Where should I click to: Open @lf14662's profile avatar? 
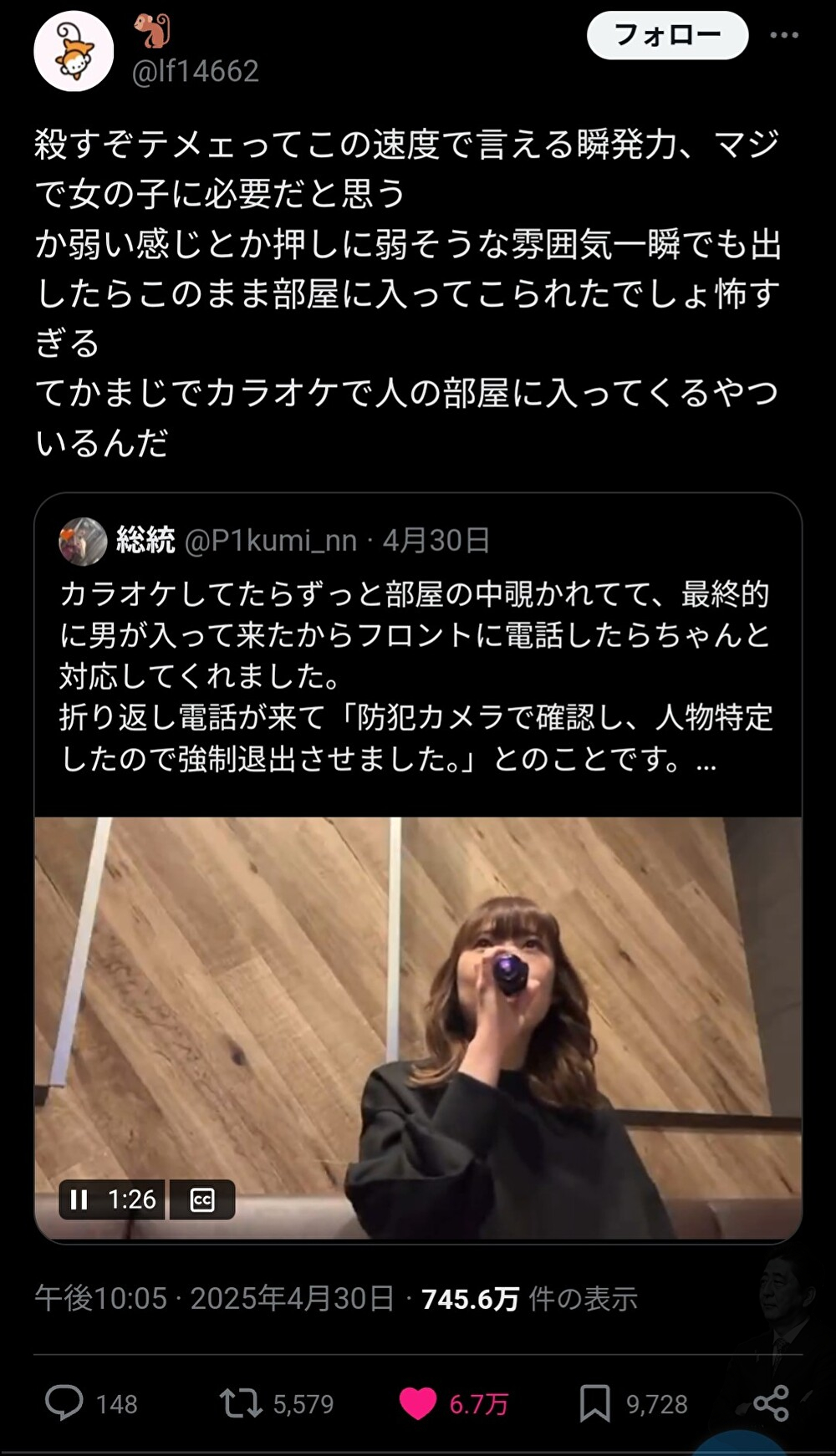(x=74, y=52)
